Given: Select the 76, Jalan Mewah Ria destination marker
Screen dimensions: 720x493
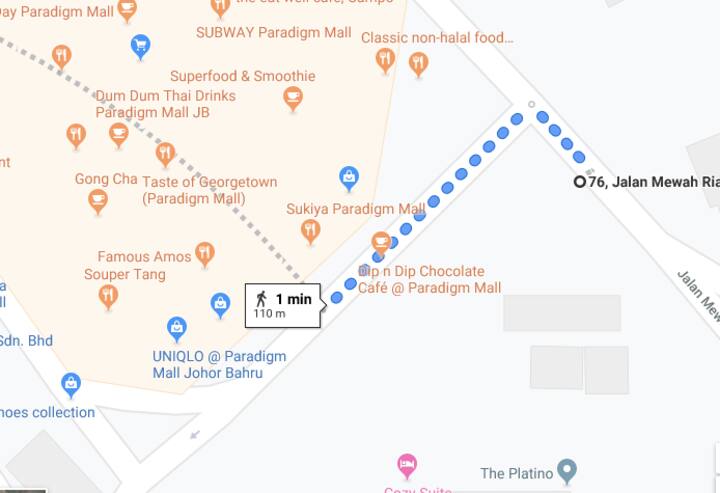Looking at the screenshot, I should pyautogui.click(x=580, y=182).
